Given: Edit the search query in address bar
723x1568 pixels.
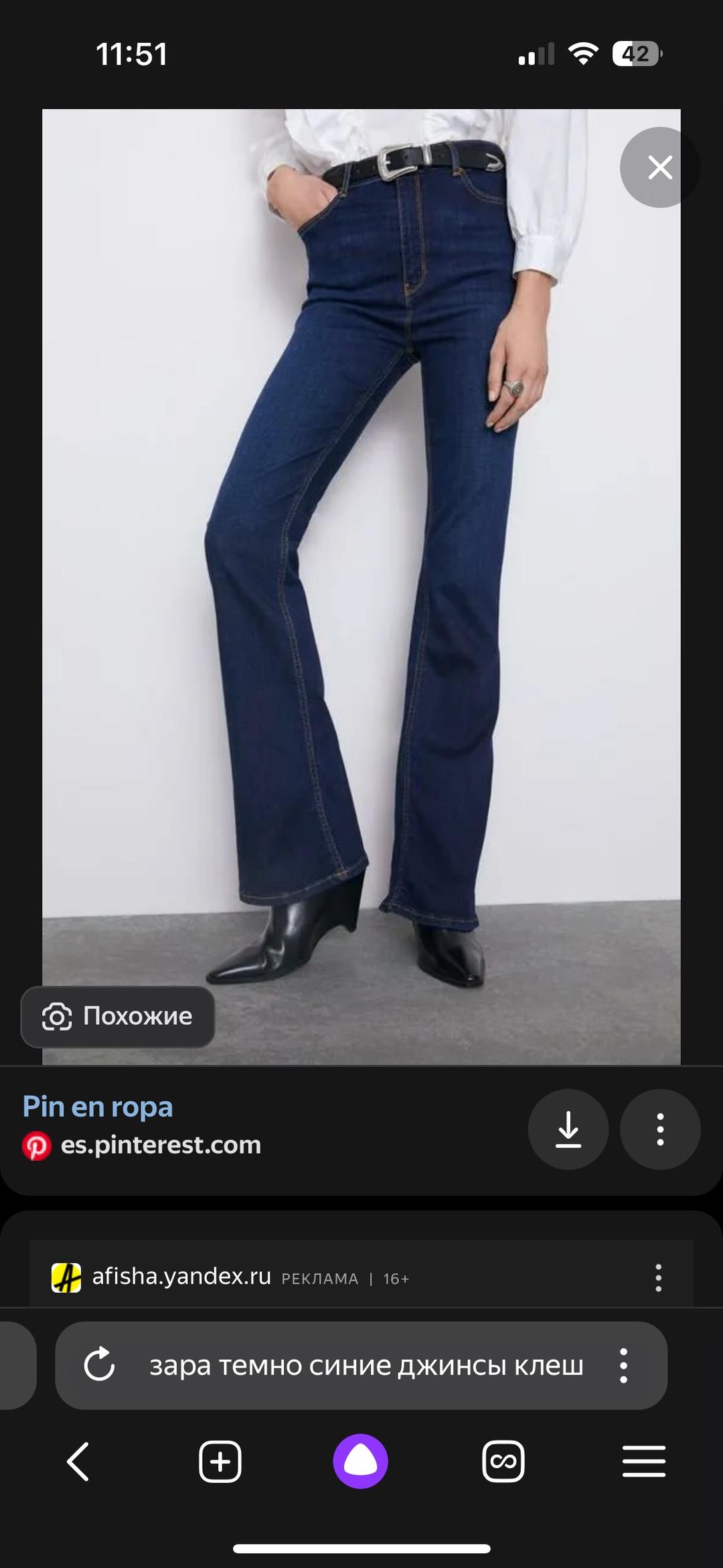Looking at the screenshot, I should point(366,1365).
